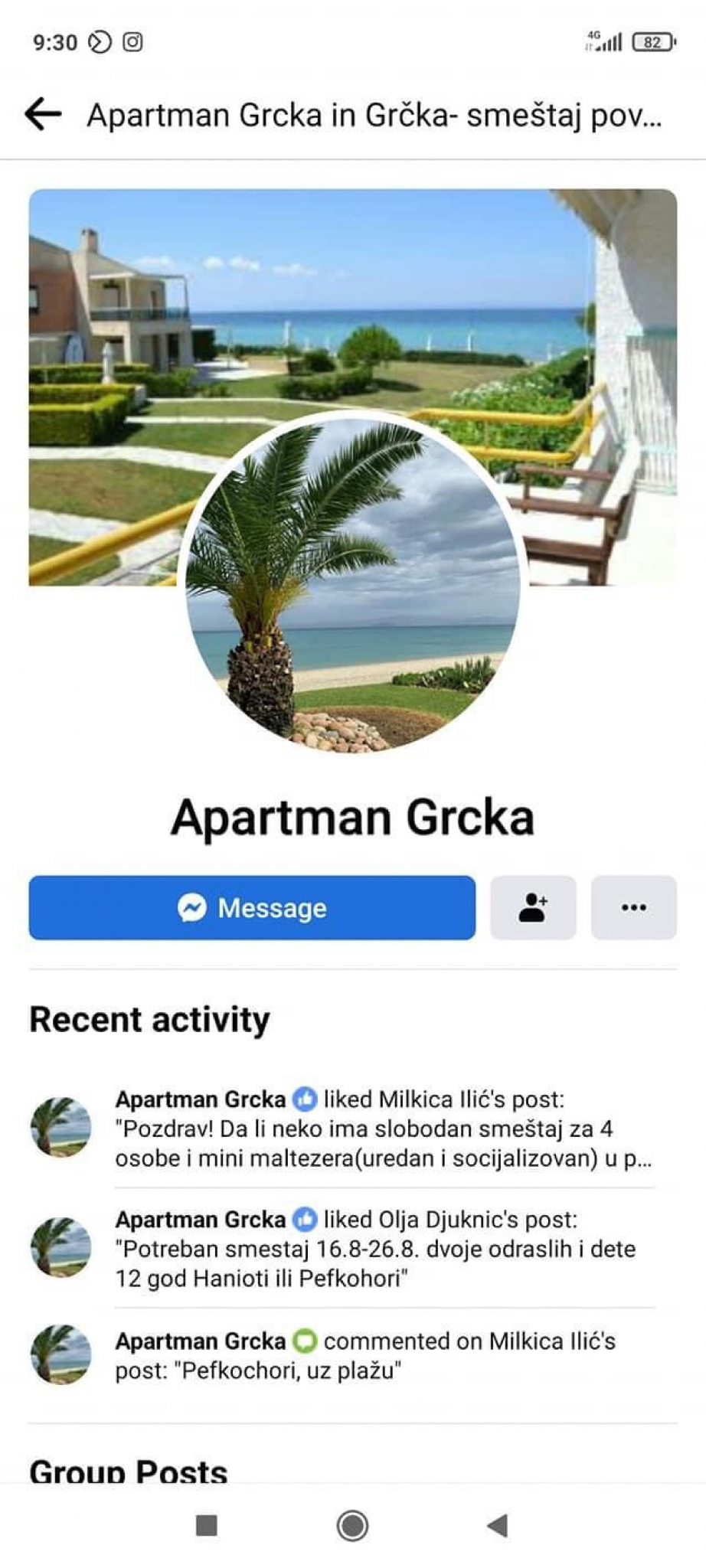Open Messenger via the Message button icon
This screenshot has height=1568, width=706.
tap(194, 908)
